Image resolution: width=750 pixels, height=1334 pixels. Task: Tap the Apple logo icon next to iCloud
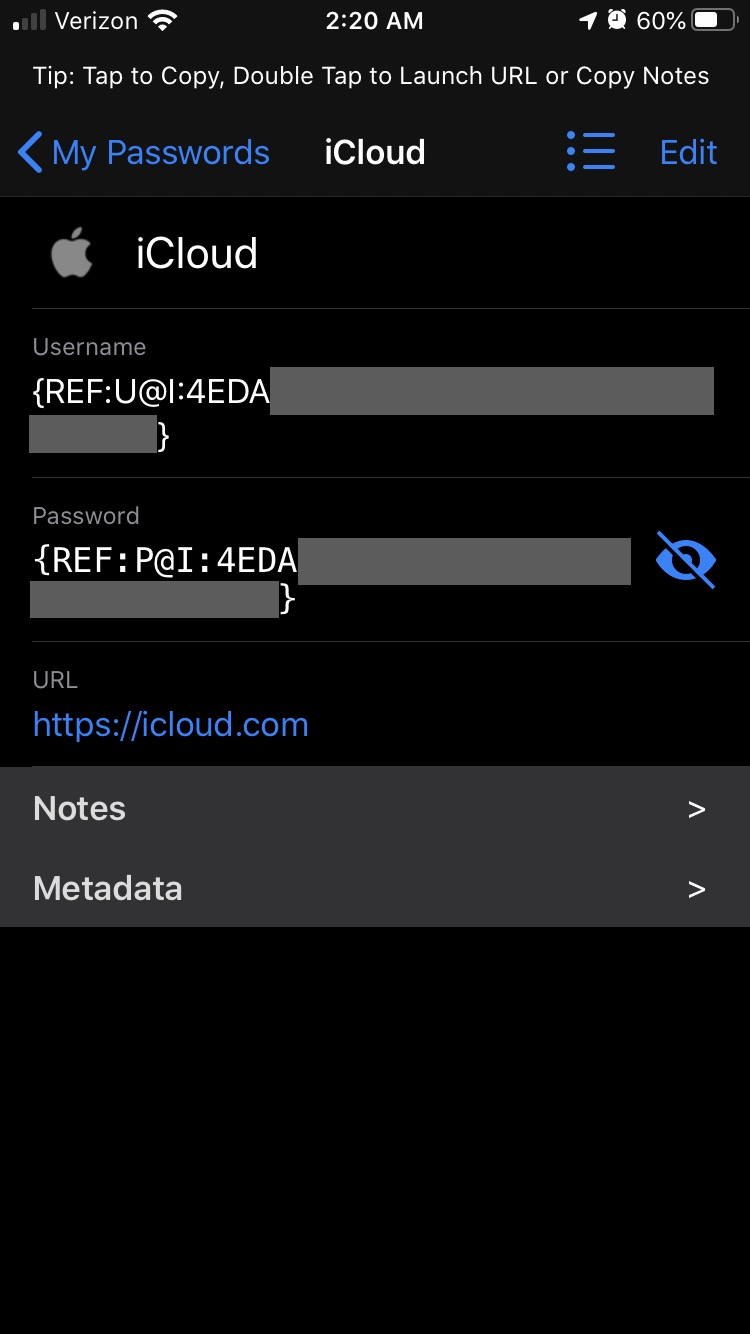70,253
